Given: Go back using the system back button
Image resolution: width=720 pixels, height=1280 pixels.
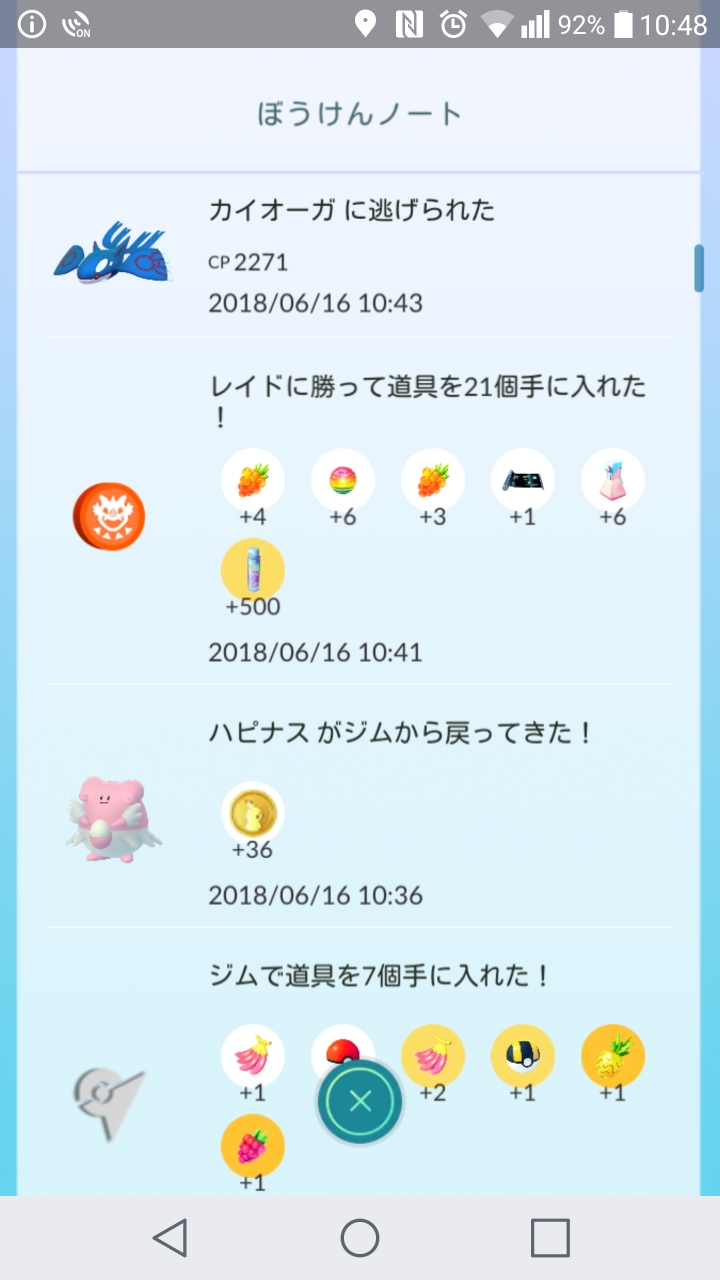Looking at the screenshot, I should point(170,1238).
